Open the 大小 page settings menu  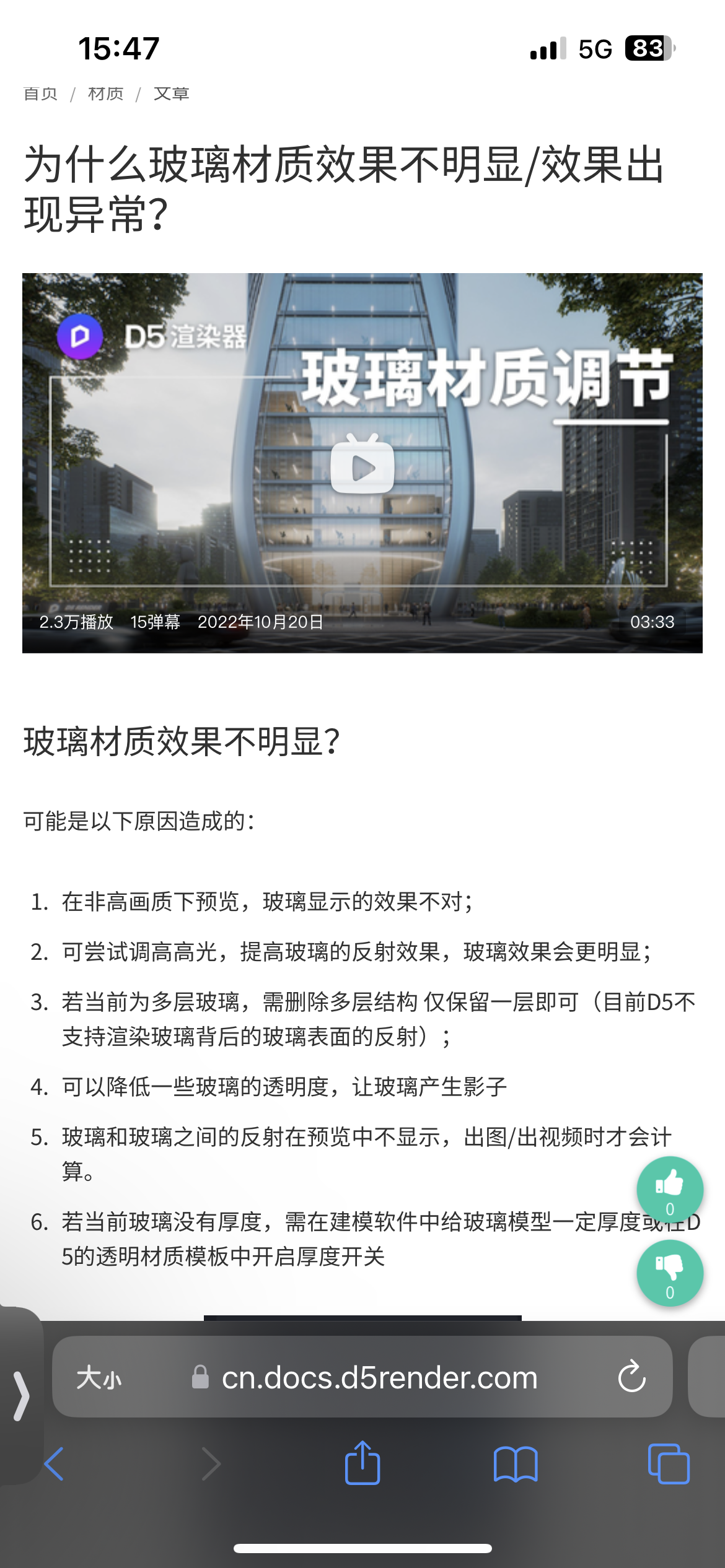(99, 1379)
